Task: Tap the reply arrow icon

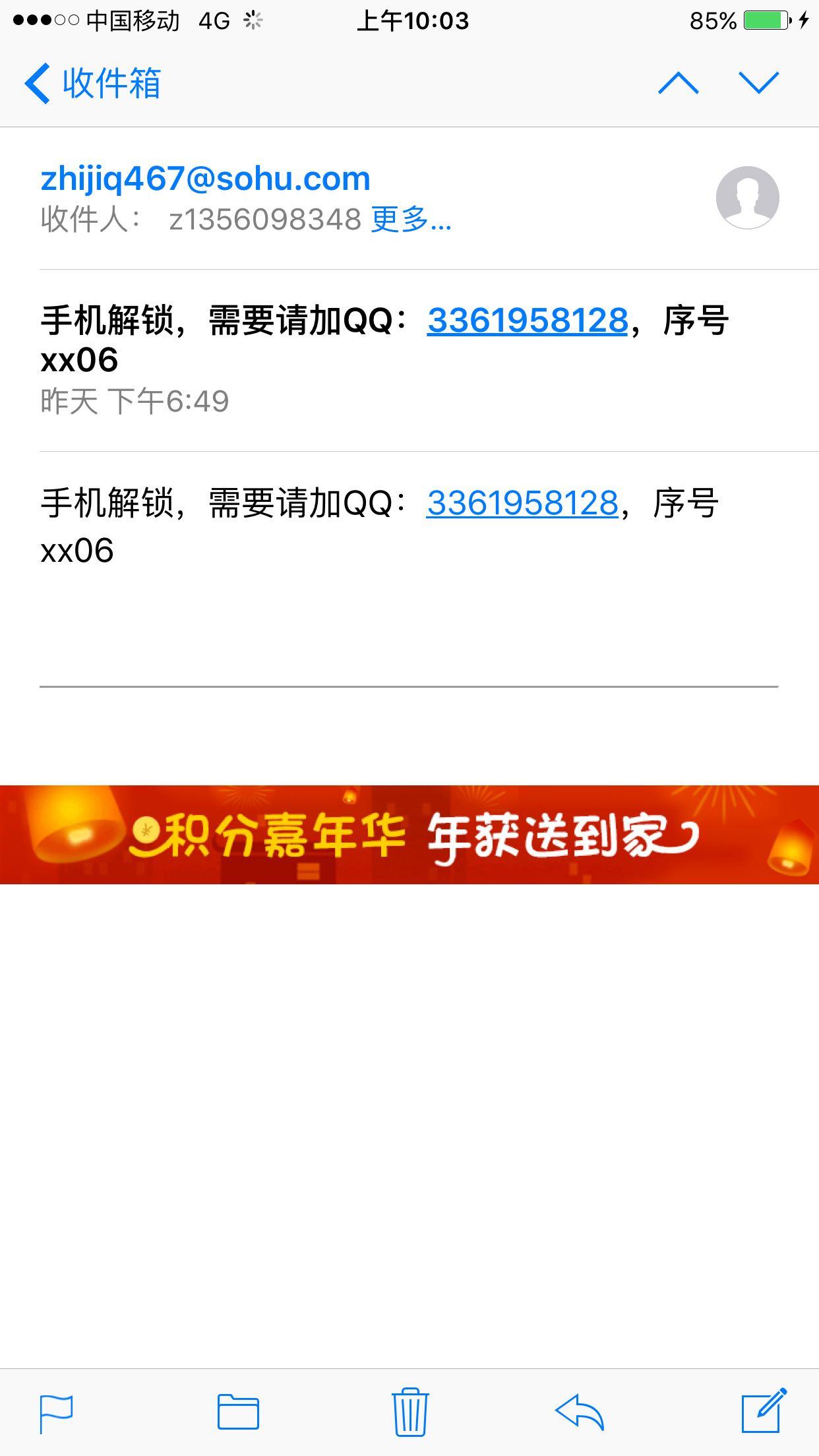Action: tap(580, 1408)
